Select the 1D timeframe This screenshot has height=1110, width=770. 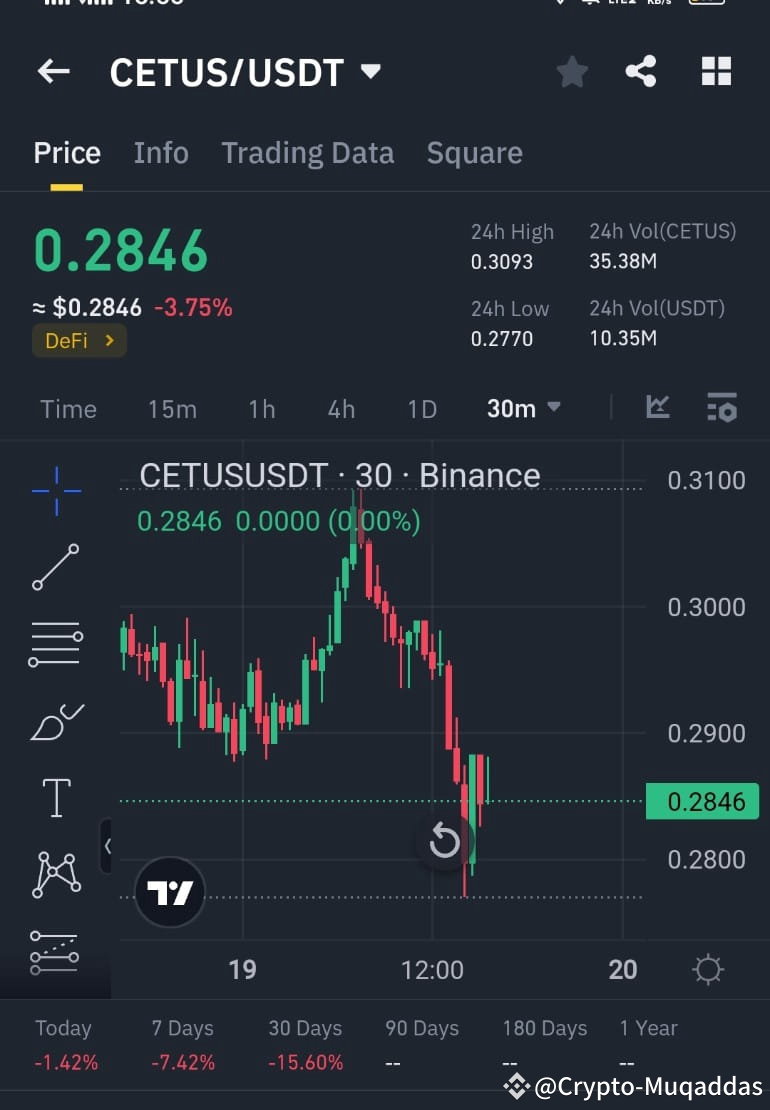421,408
